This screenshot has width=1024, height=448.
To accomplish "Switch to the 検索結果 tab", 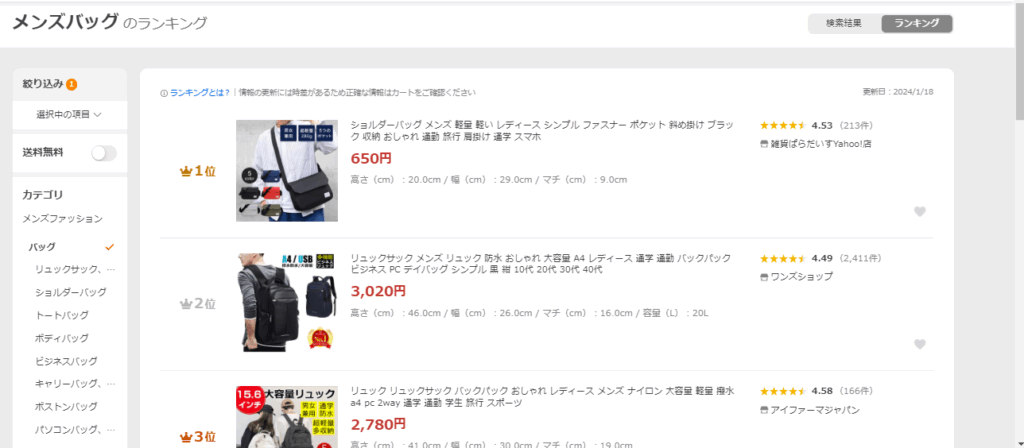I will tap(844, 23).
